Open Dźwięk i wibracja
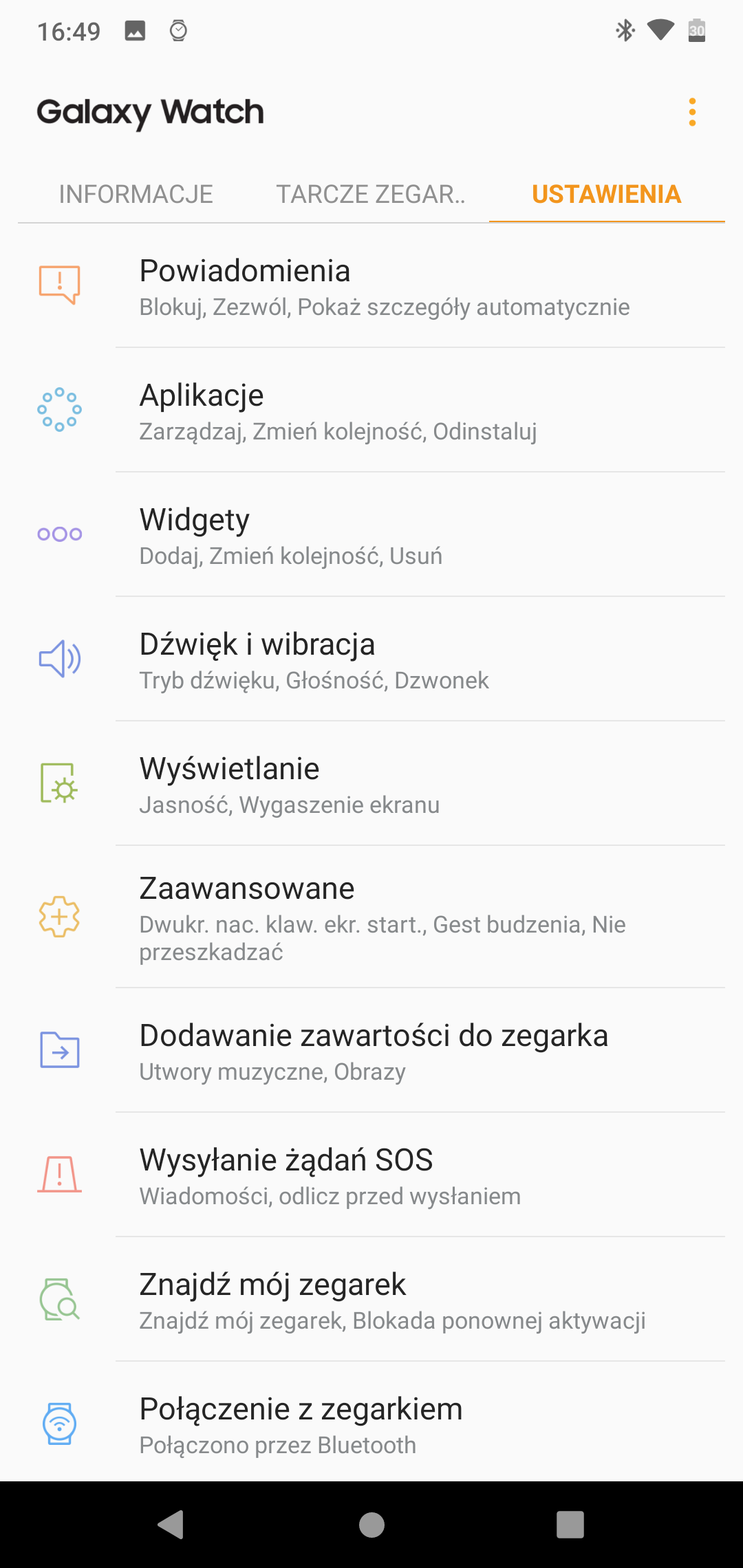743x1568 pixels. coord(371,659)
